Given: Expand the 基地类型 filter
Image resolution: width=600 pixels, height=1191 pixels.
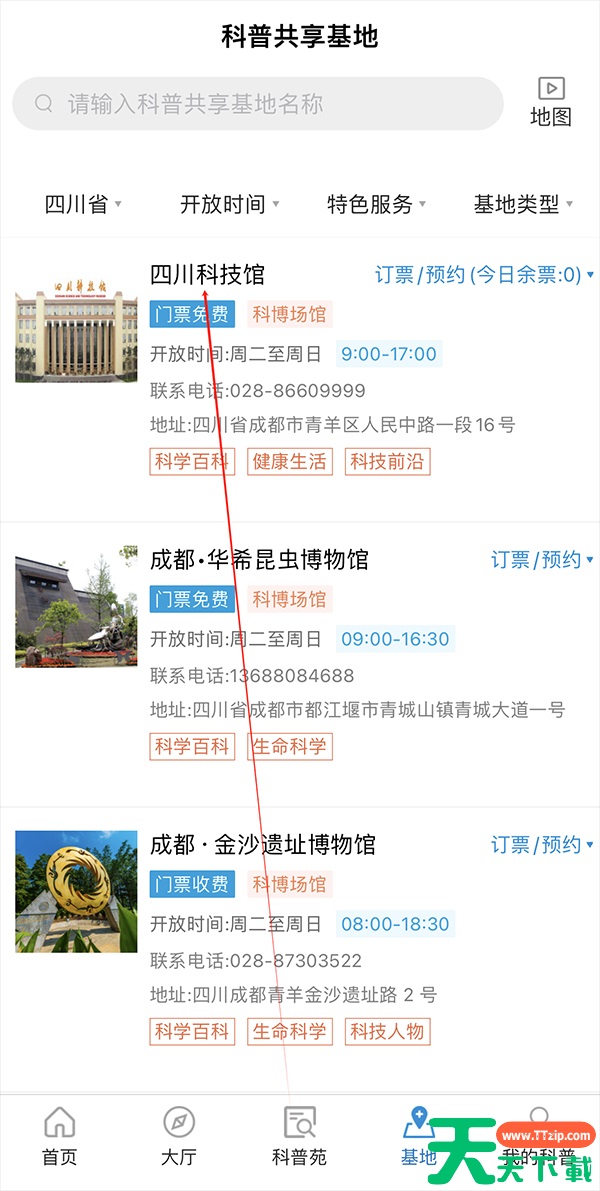Looking at the screenshot, I should [523, 205].
